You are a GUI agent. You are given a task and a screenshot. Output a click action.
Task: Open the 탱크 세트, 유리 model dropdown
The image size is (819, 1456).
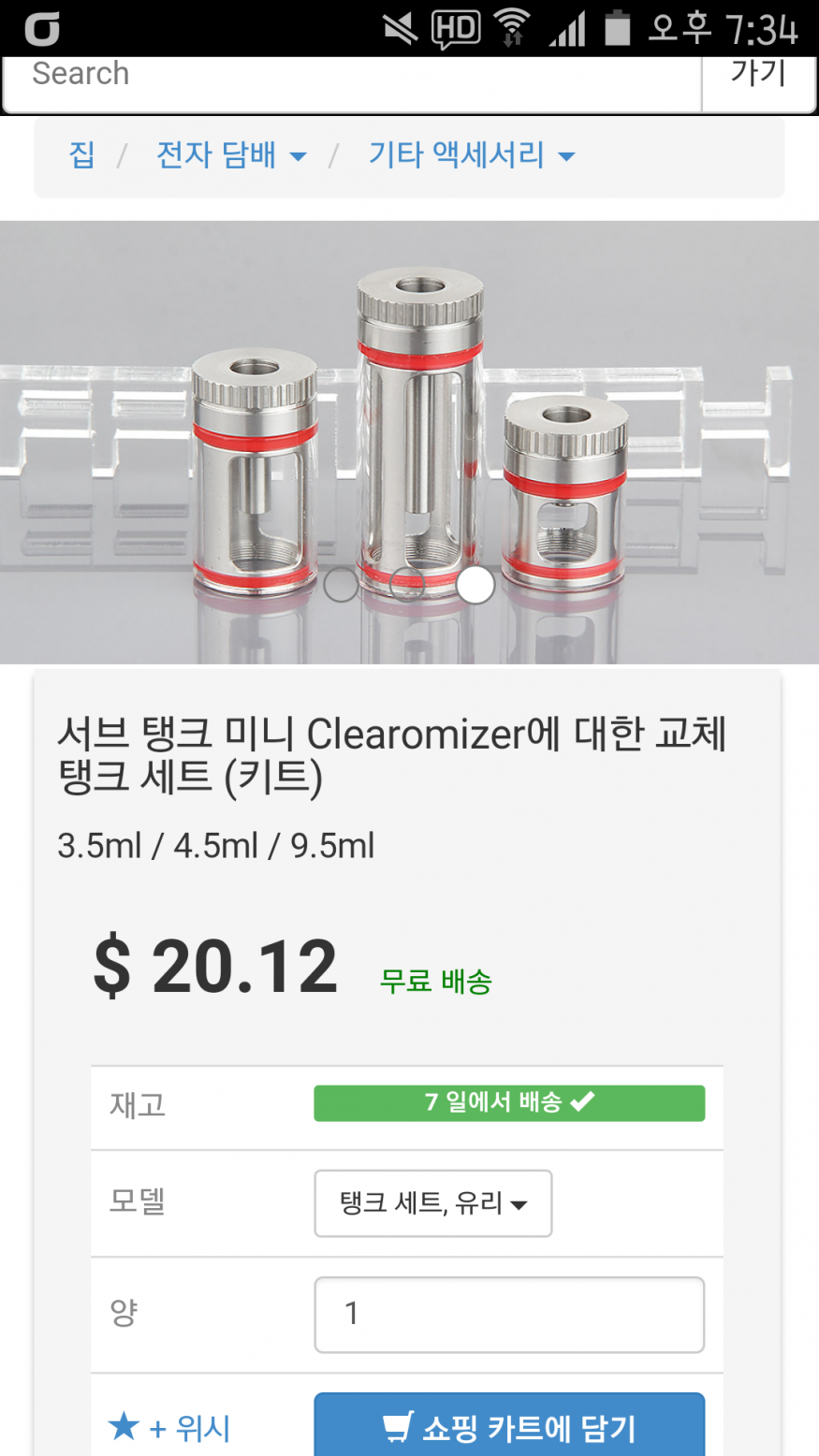click(x=432, y=1203)
